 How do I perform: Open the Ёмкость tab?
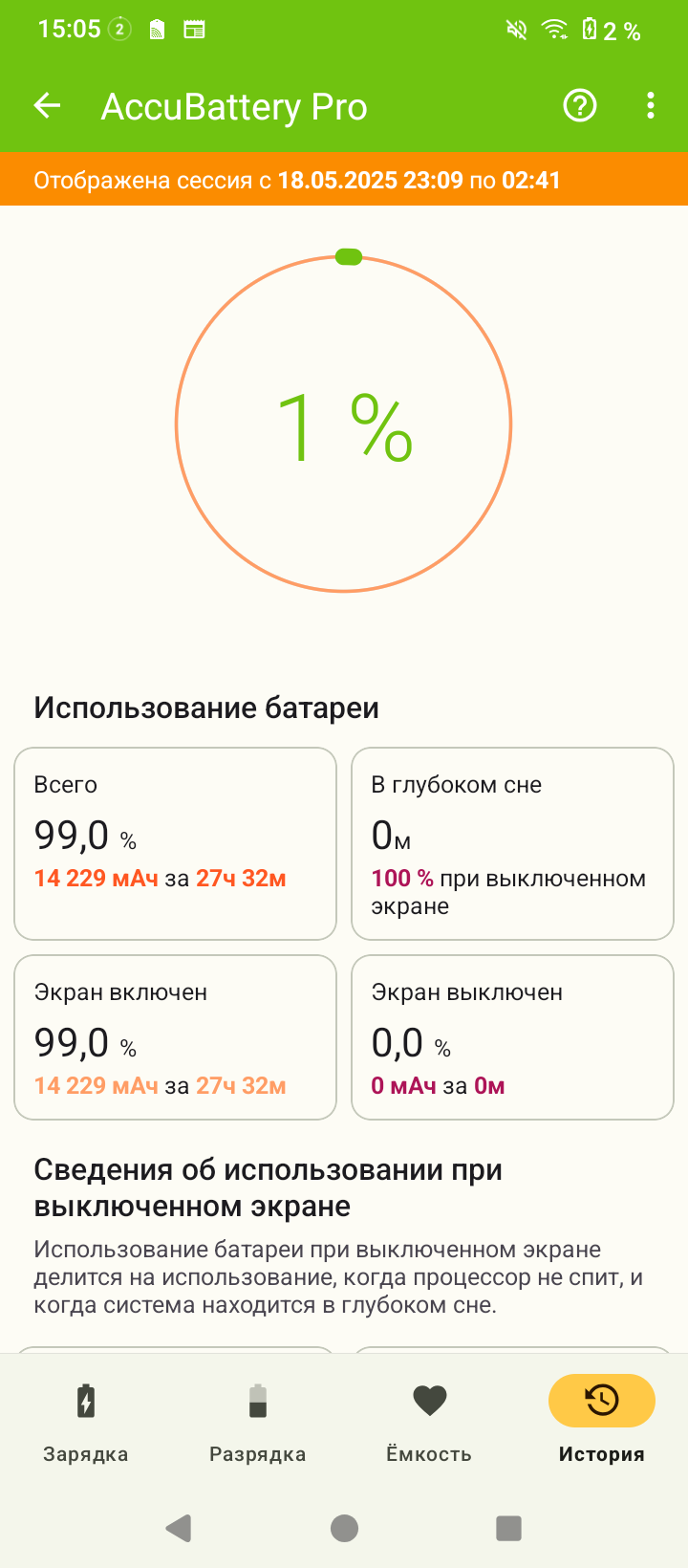click(429, 1422)
